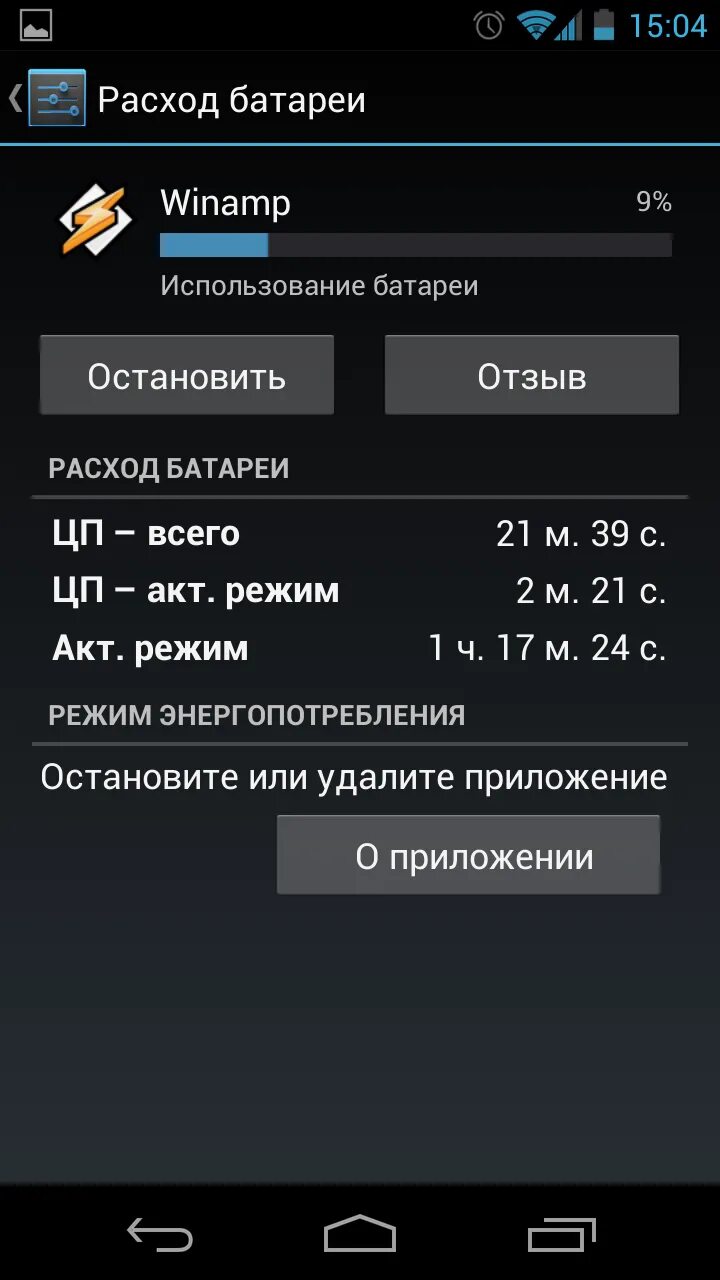Open О приложении app info

(468, 856)
